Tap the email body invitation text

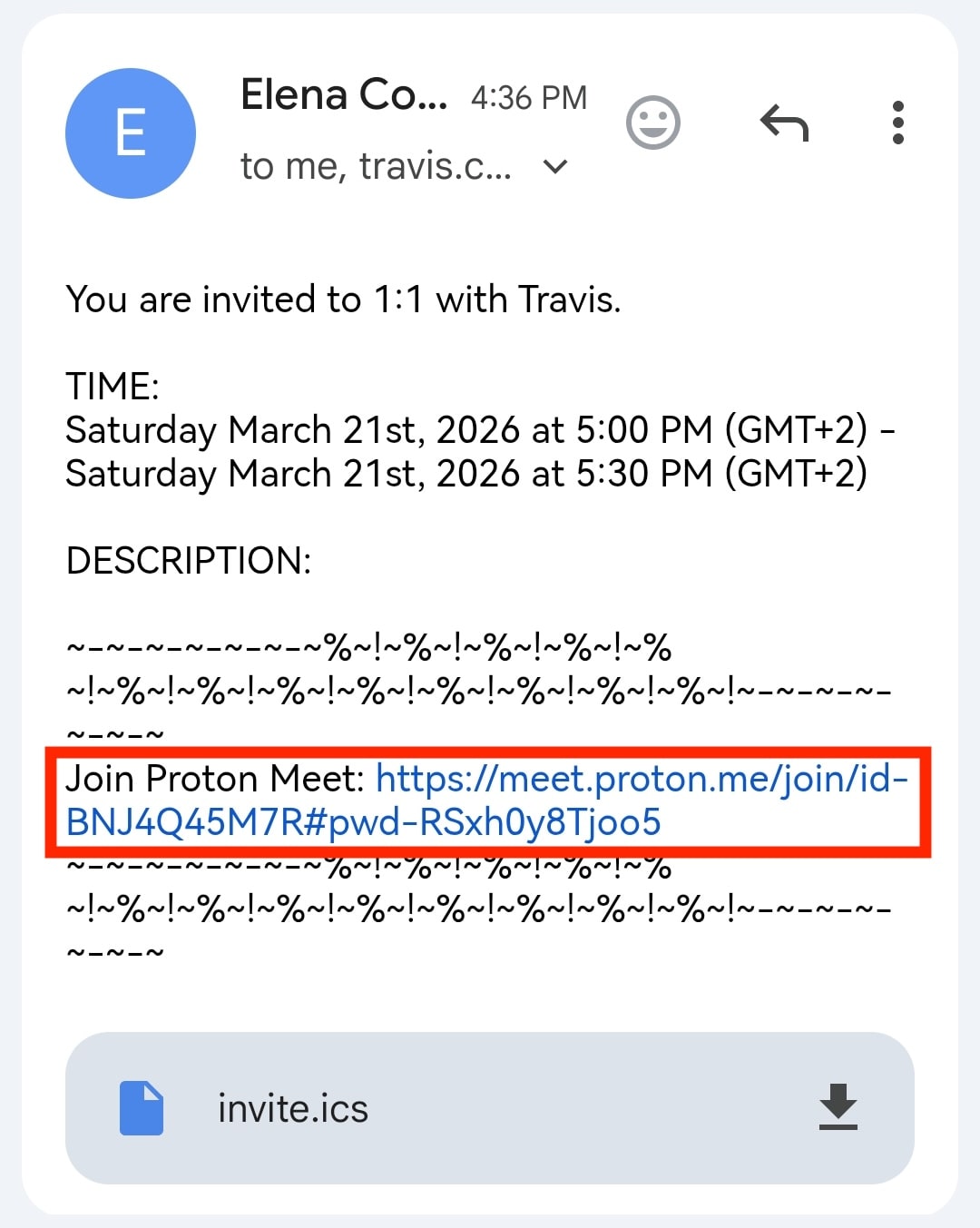345,300
